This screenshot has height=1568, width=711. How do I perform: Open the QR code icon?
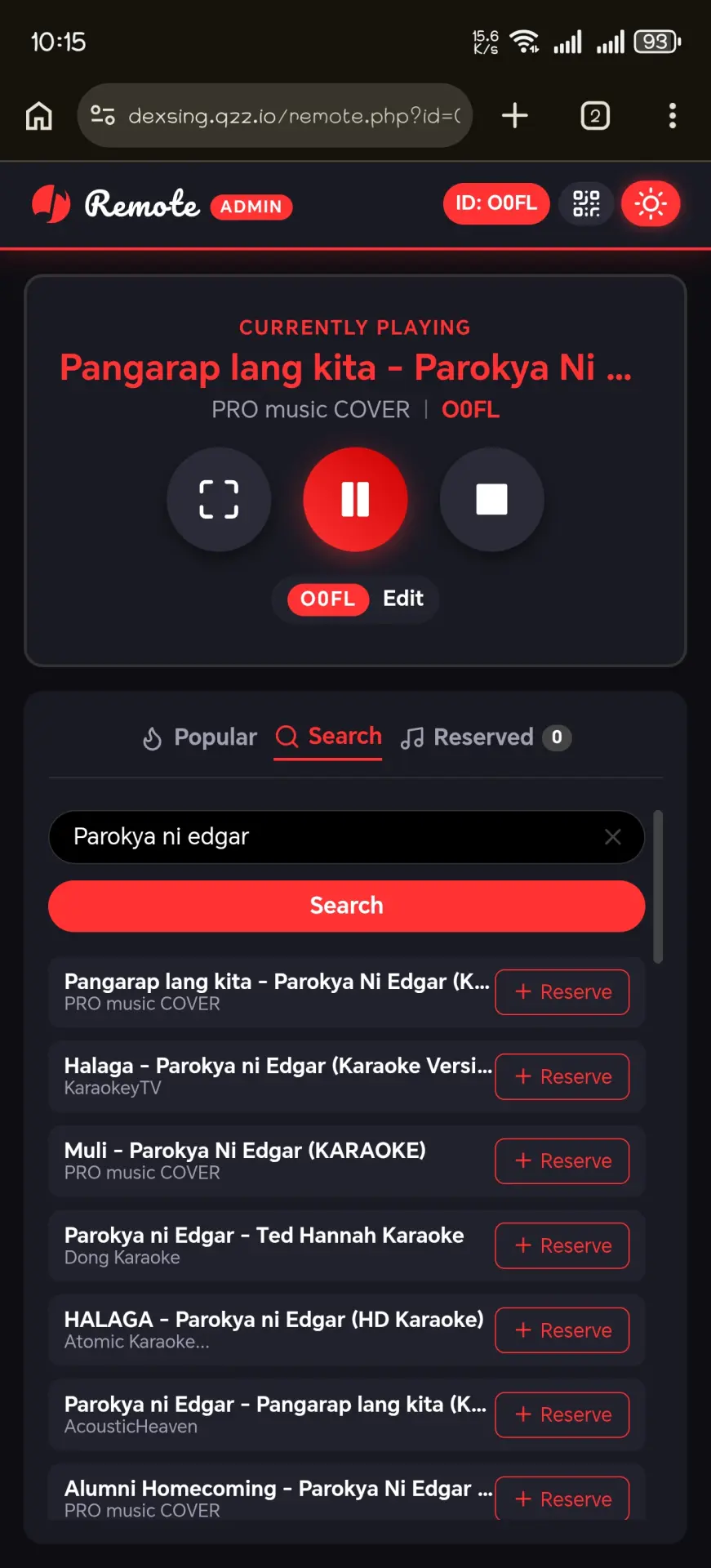click(x=586, y=203)
